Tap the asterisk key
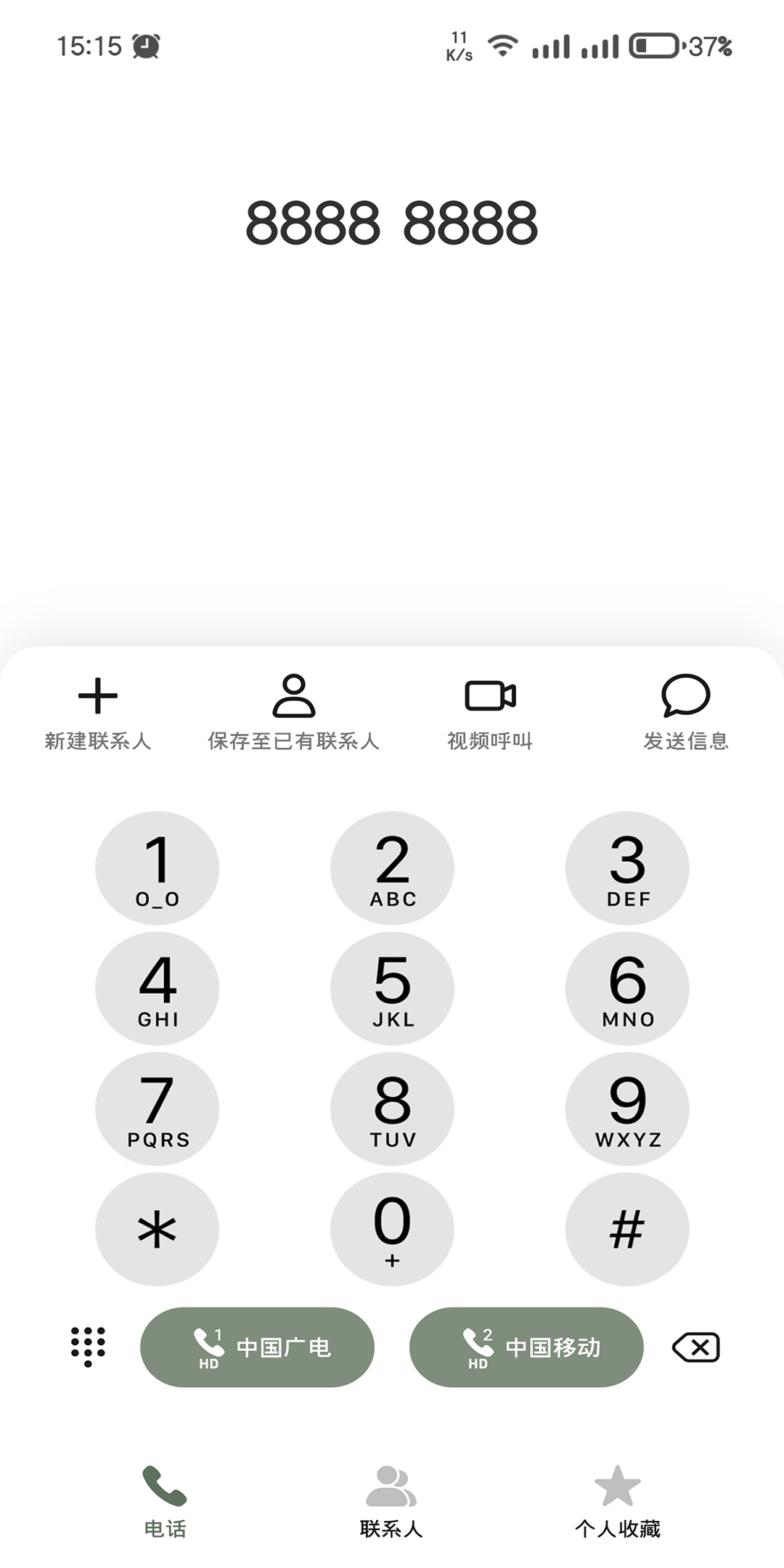Image resolution: width=784 pixels, height=1568 pixels. point(157,1229)
